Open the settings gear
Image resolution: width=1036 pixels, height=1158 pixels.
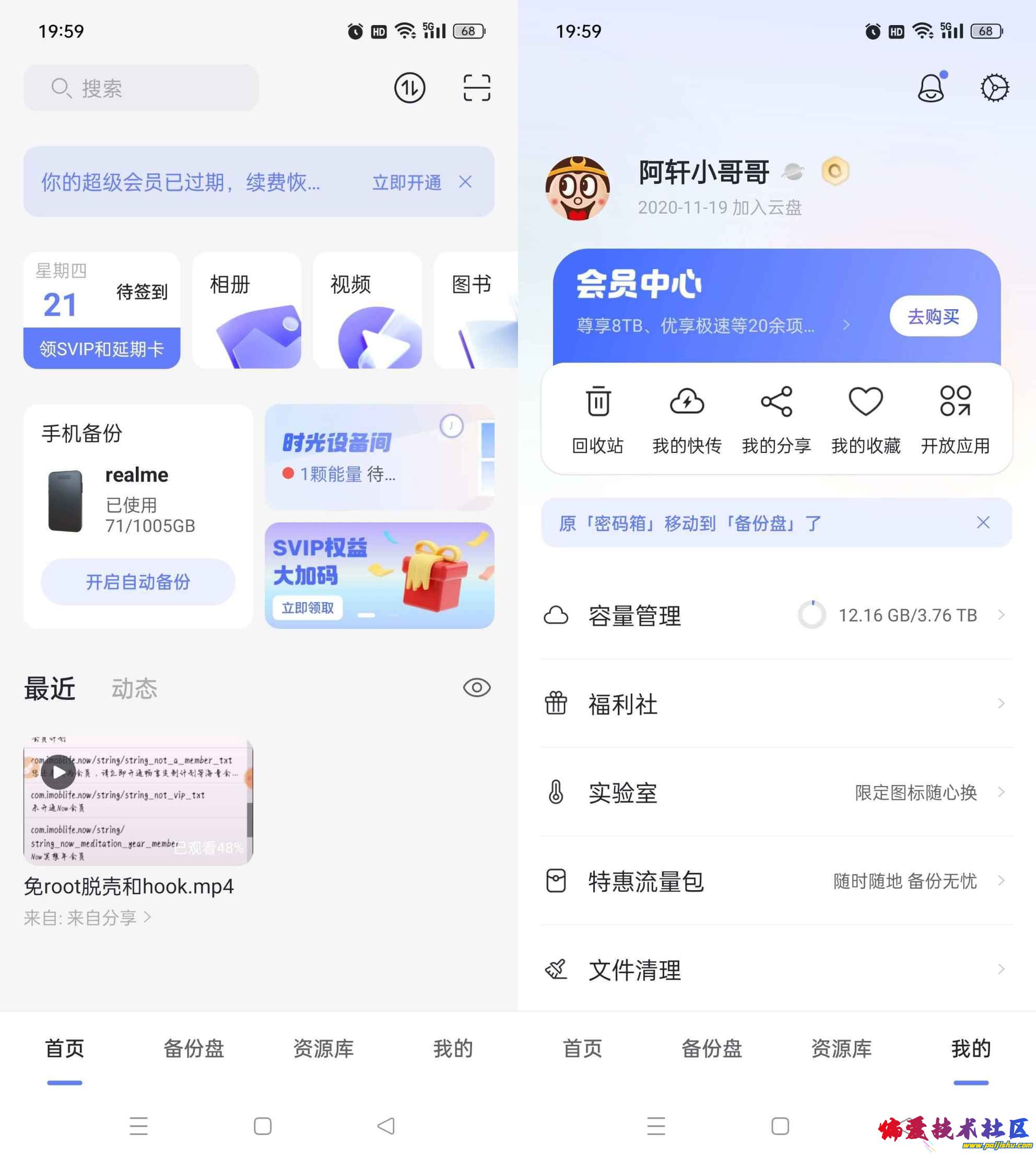[x=994, y=88]
